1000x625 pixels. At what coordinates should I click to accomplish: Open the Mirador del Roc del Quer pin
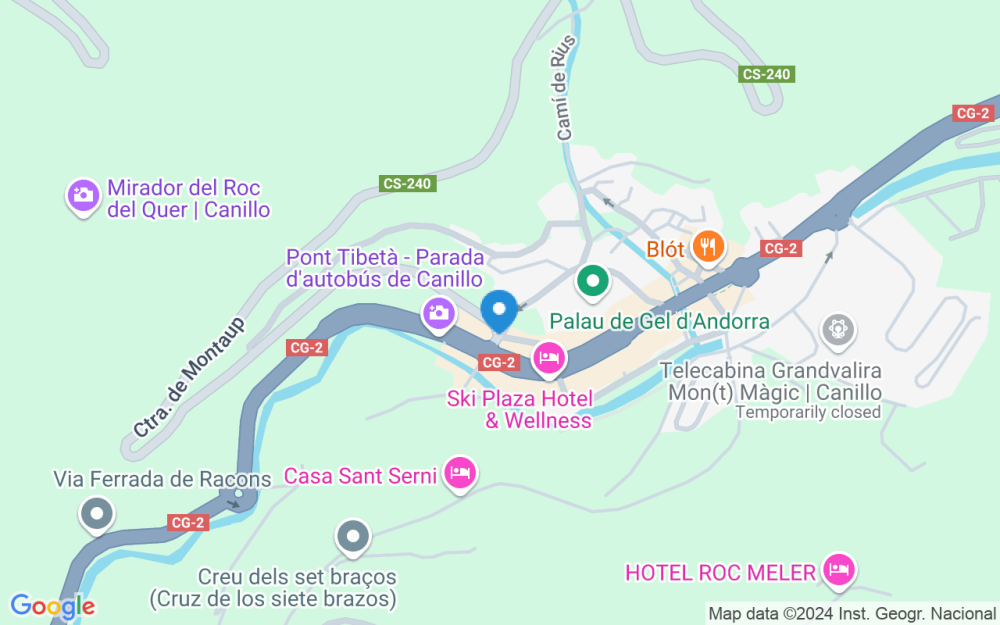click(x=83, y=198)
